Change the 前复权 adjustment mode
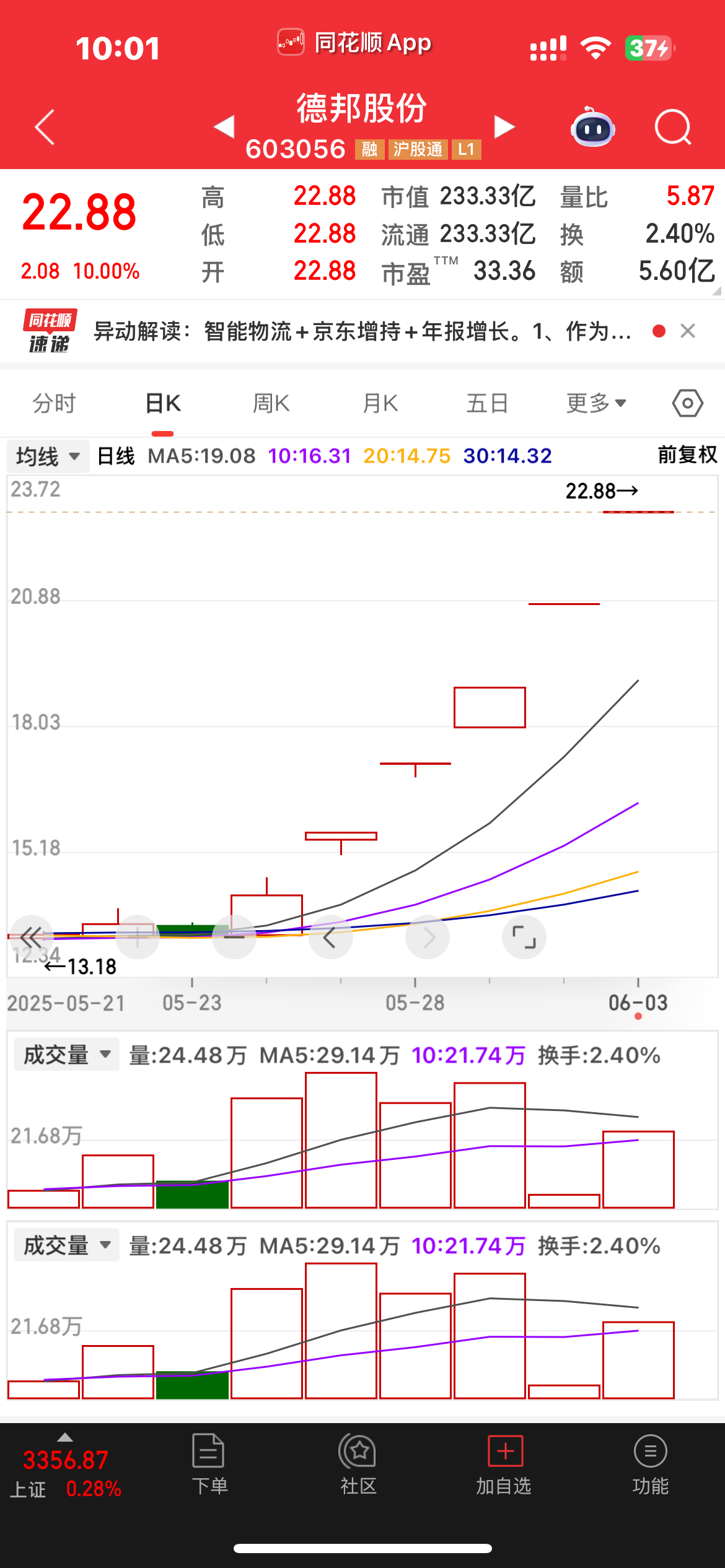 [x=687, y=455]
